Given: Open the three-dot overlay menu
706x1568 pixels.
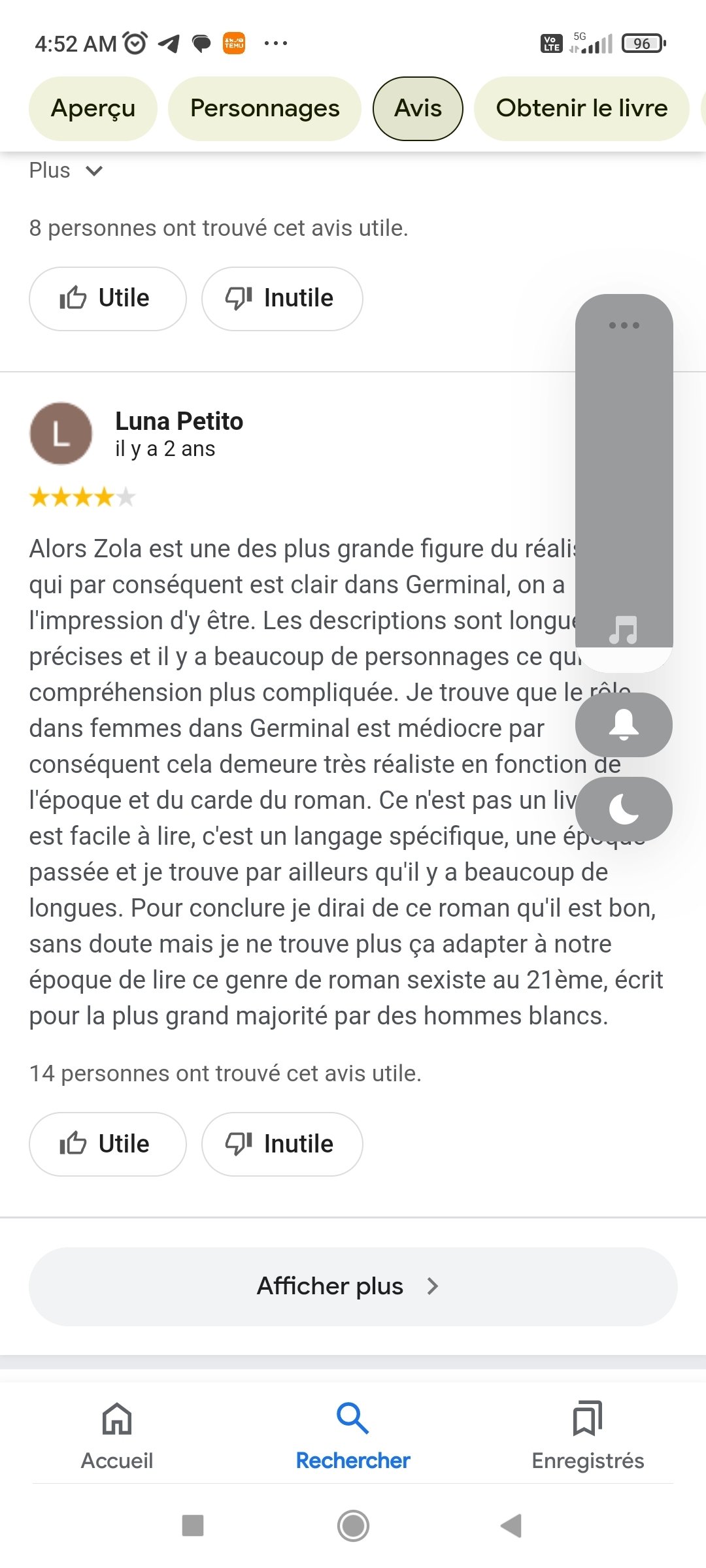Looking at the screenshot, I should click(x=624, y=325).
